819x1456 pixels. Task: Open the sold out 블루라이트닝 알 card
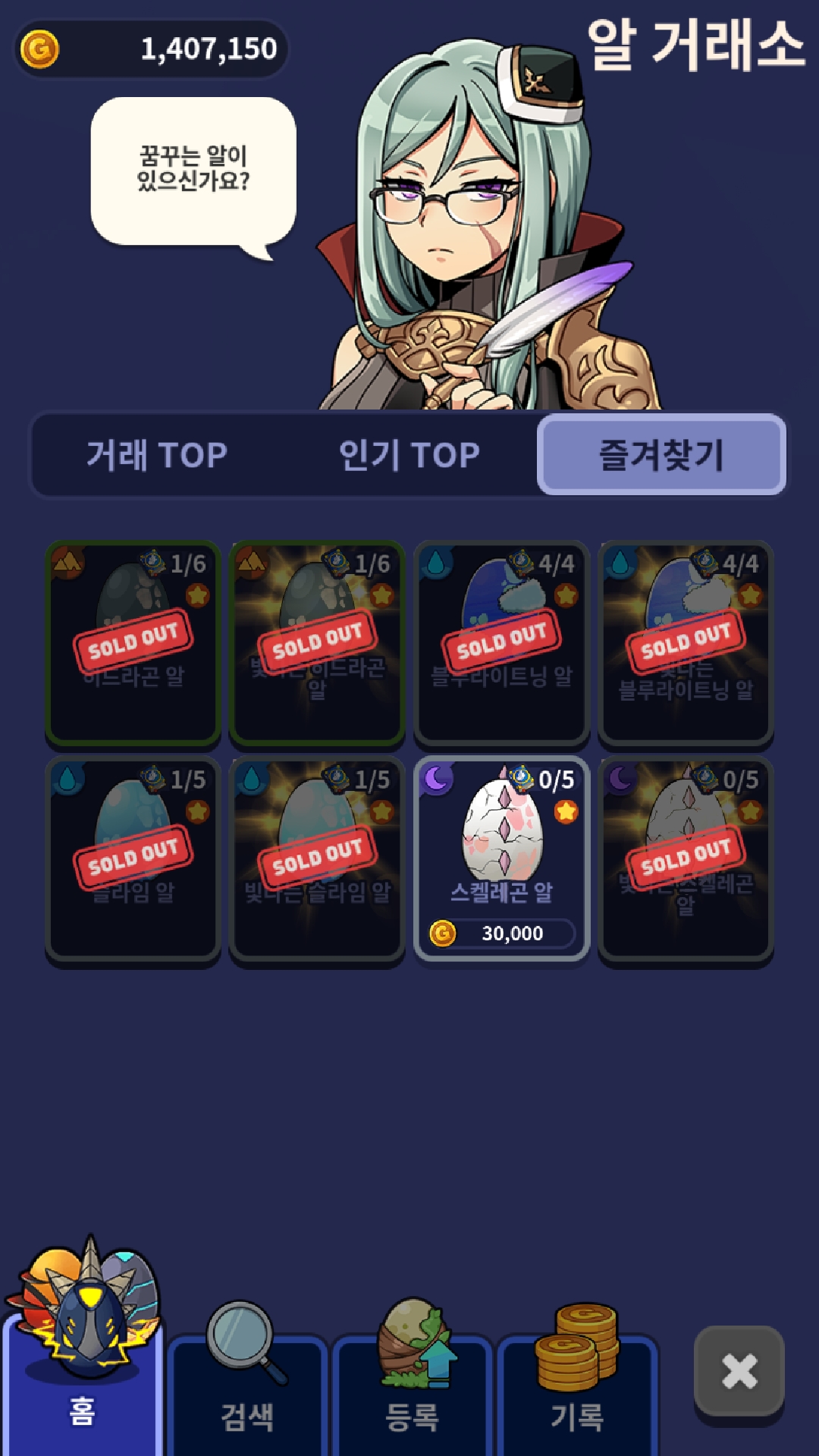tap(501, 643)
